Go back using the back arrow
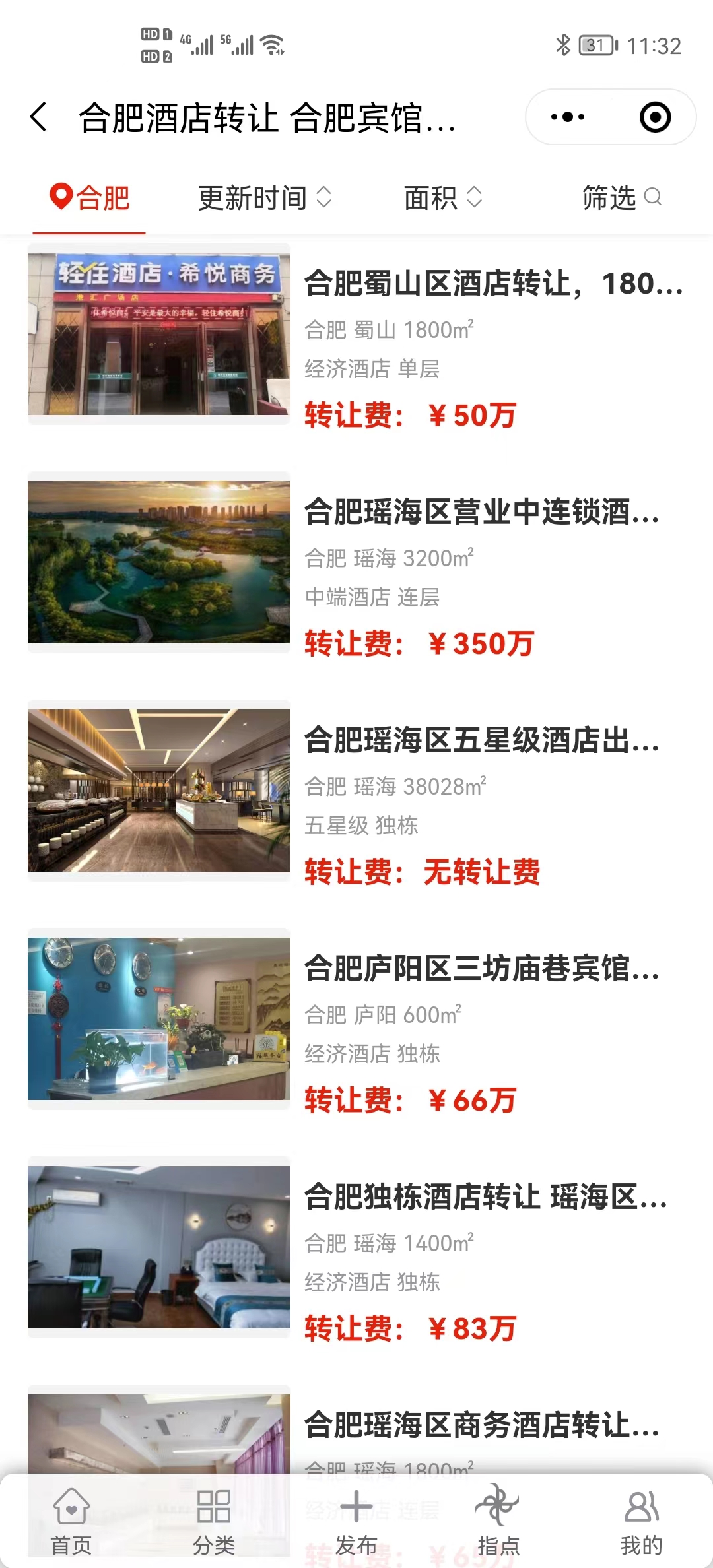This screenshot has width=713, height=1568. click(x=40, y=117)
